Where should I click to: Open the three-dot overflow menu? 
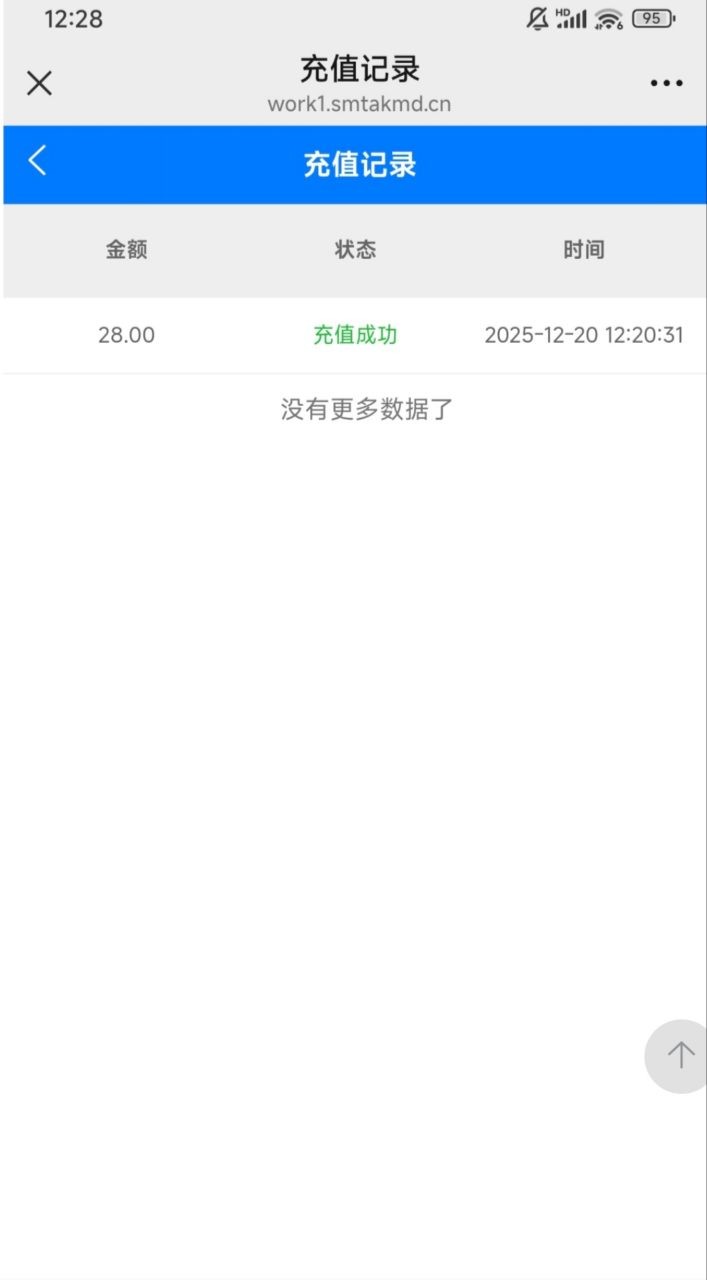666,83
